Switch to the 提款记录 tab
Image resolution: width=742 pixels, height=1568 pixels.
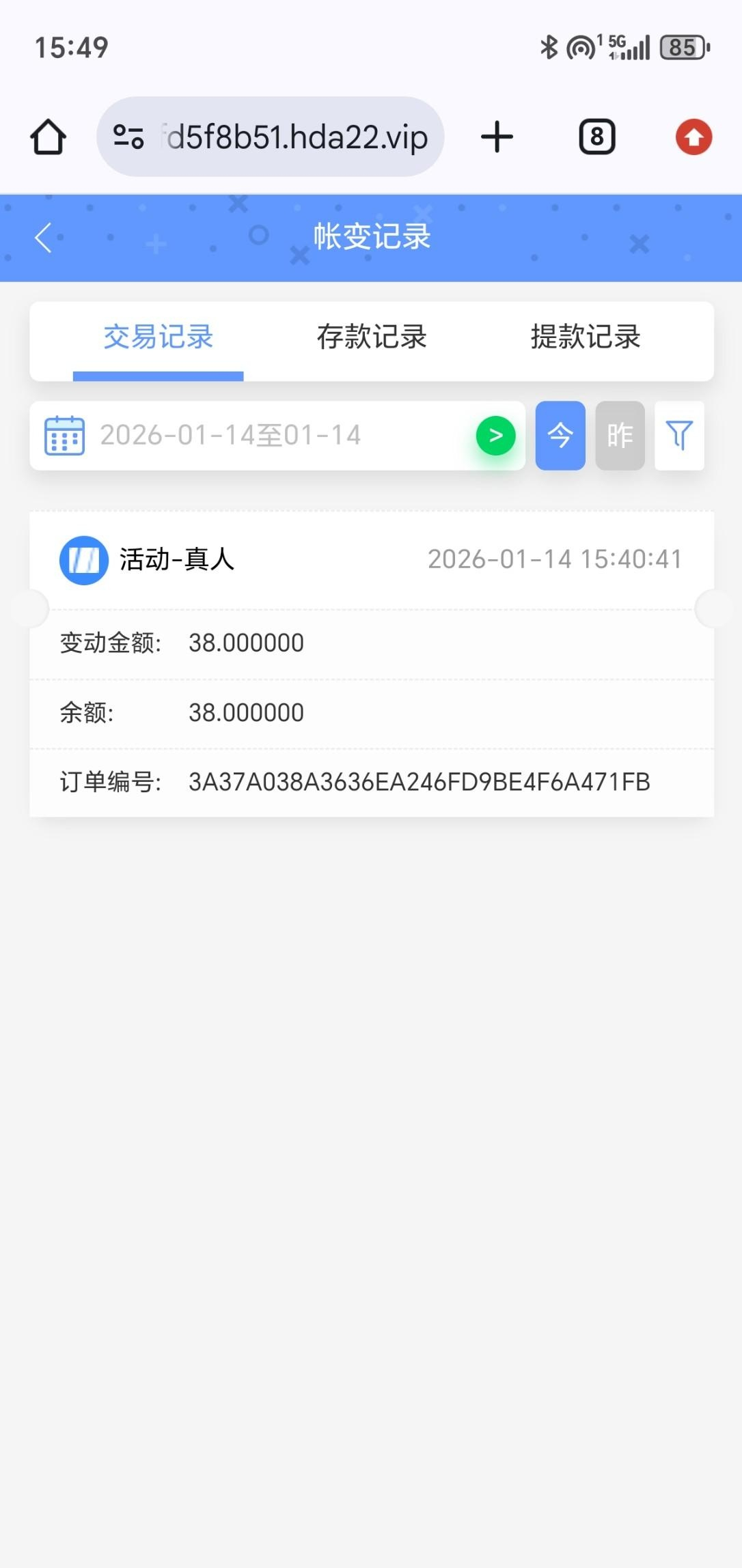pyautogui.click(x=586, y=337)
